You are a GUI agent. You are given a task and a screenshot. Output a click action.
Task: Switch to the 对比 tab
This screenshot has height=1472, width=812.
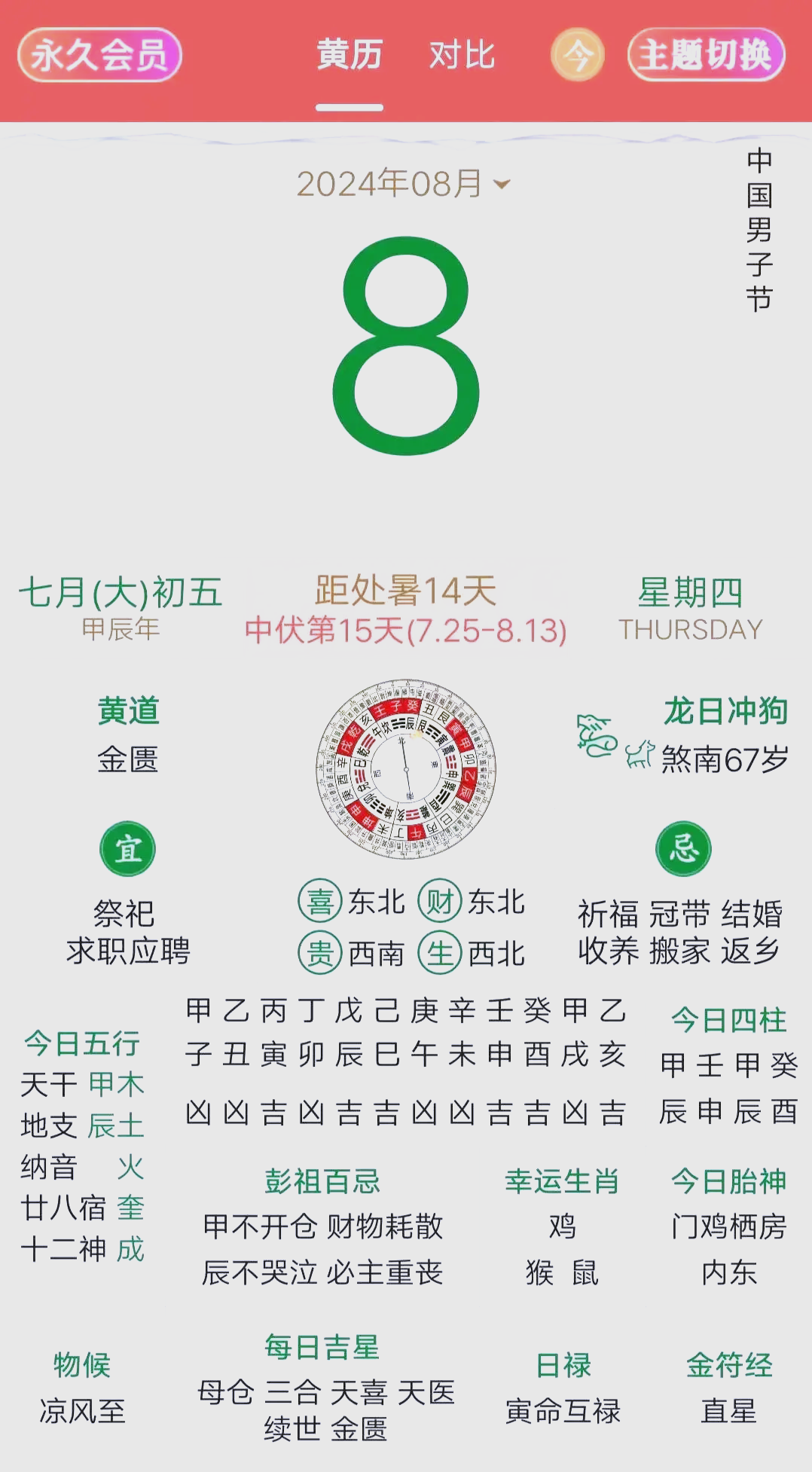click(x=462, y=55)
